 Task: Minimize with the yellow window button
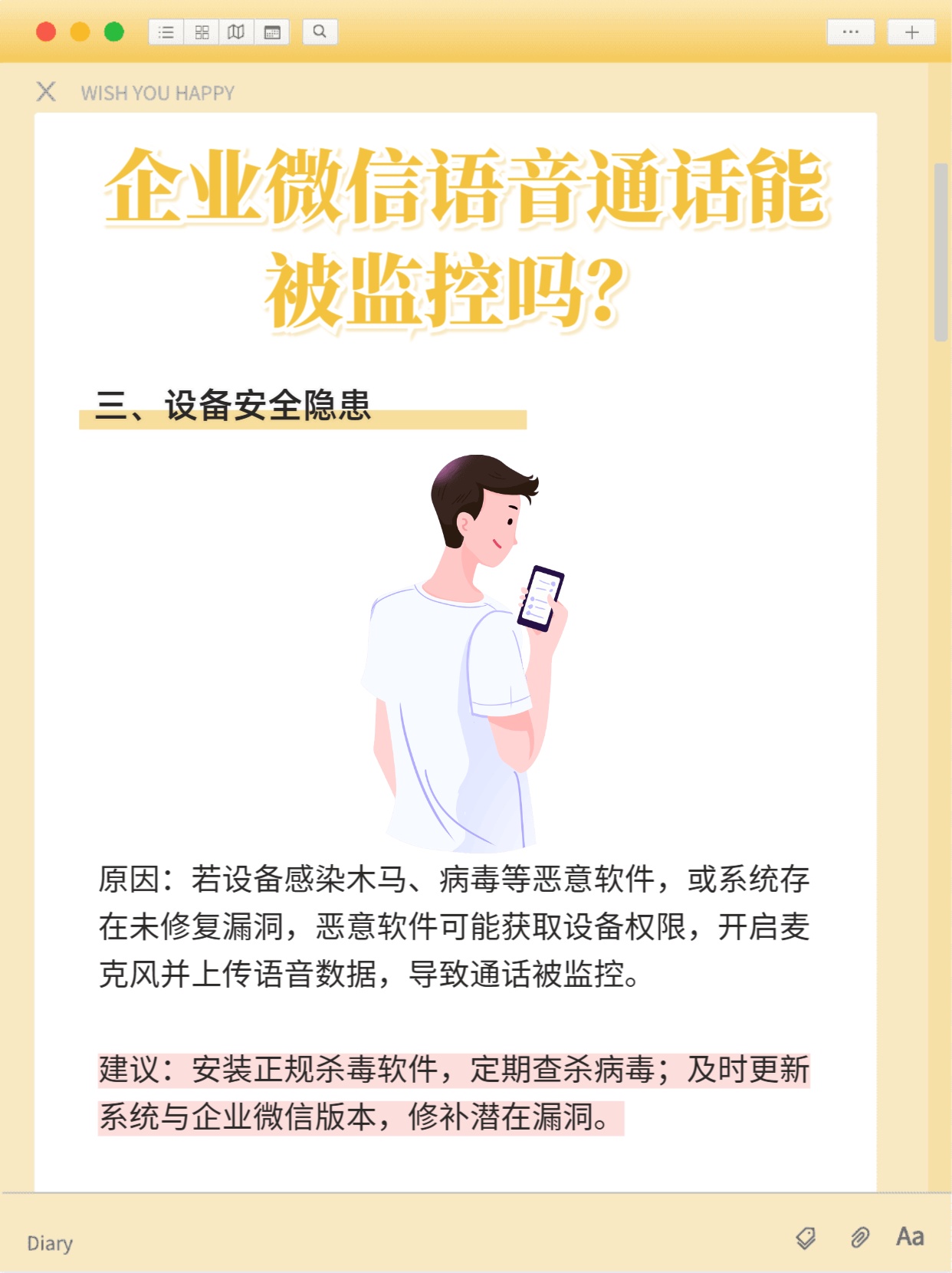79,31
